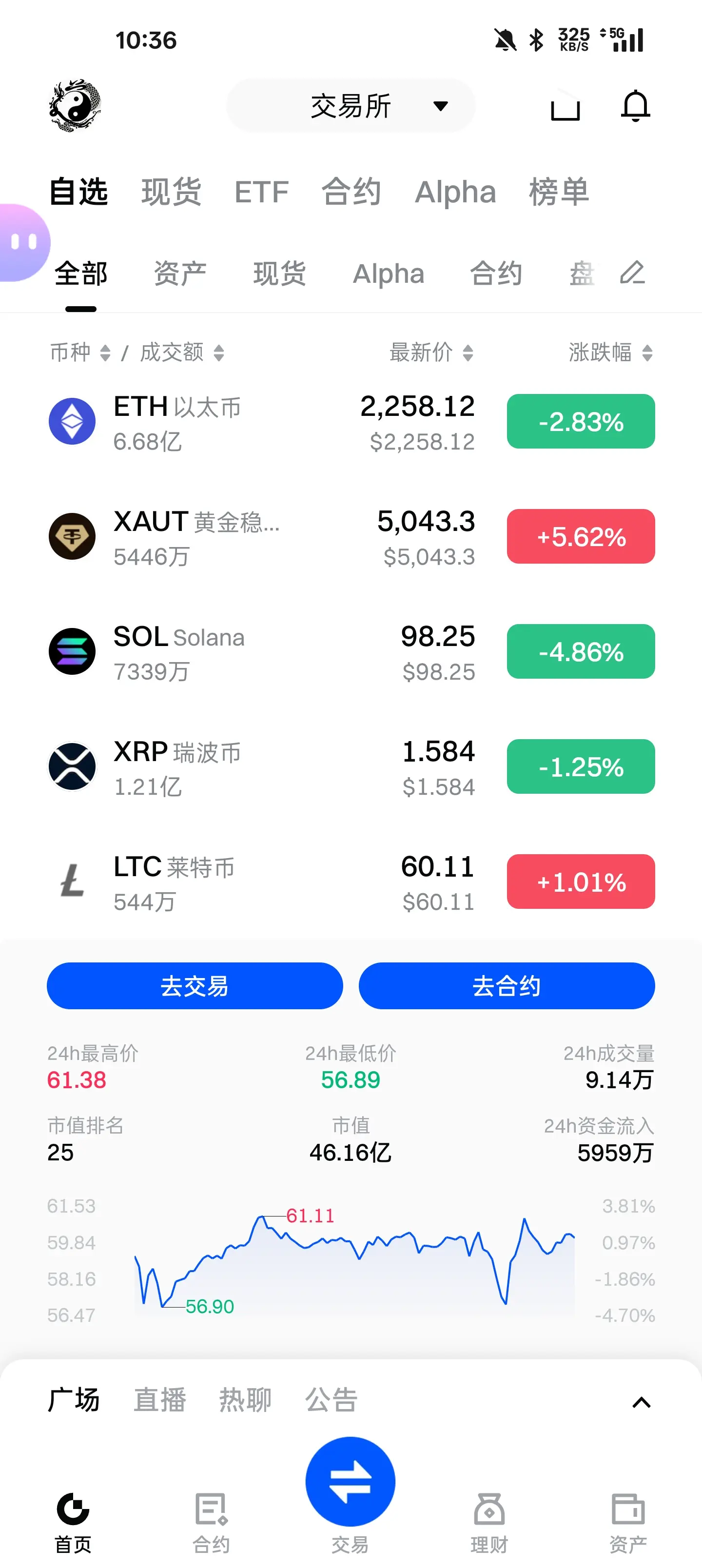This screenshot has width=702, height=1568.
Task: Tap the 去交易 button
Action: 195,985
